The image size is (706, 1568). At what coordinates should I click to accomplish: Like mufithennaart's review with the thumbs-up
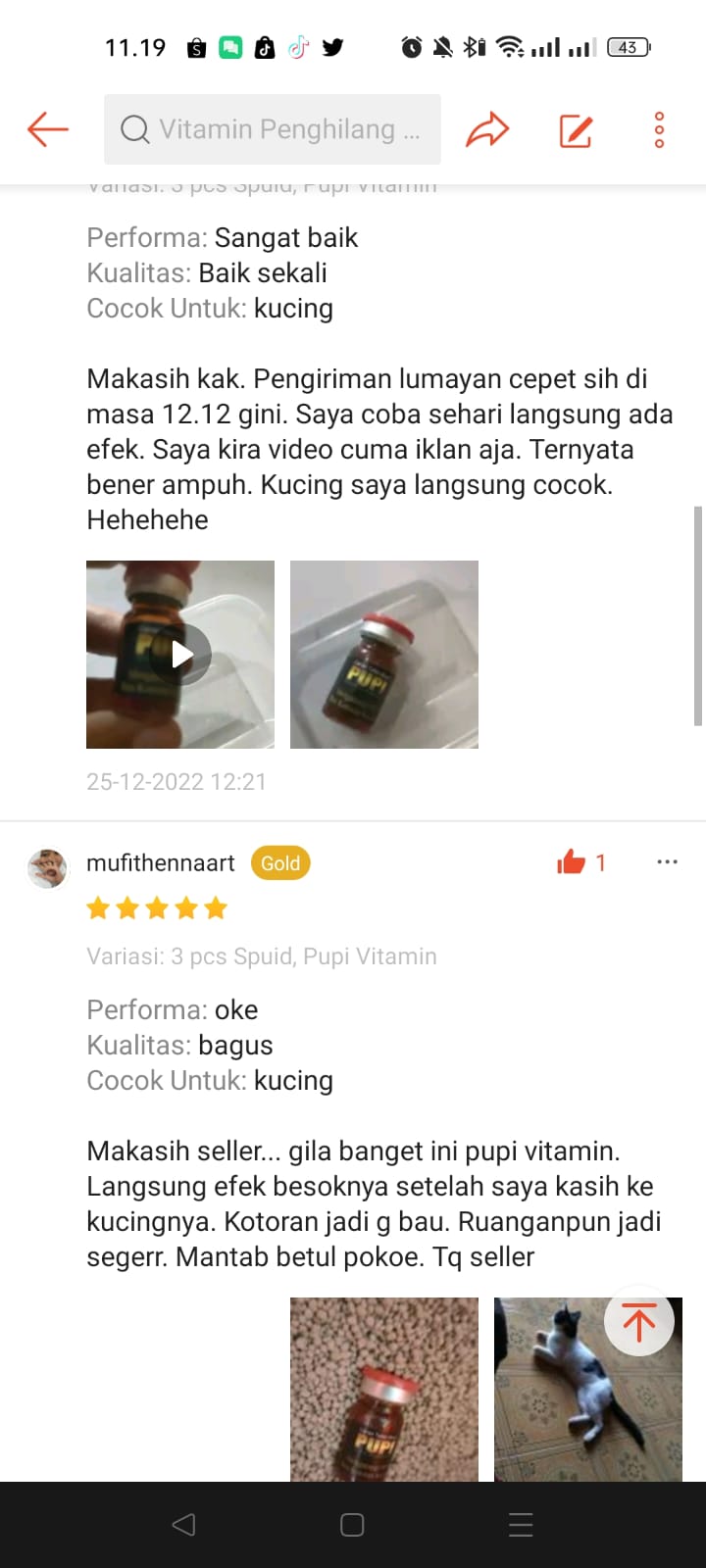572,862
